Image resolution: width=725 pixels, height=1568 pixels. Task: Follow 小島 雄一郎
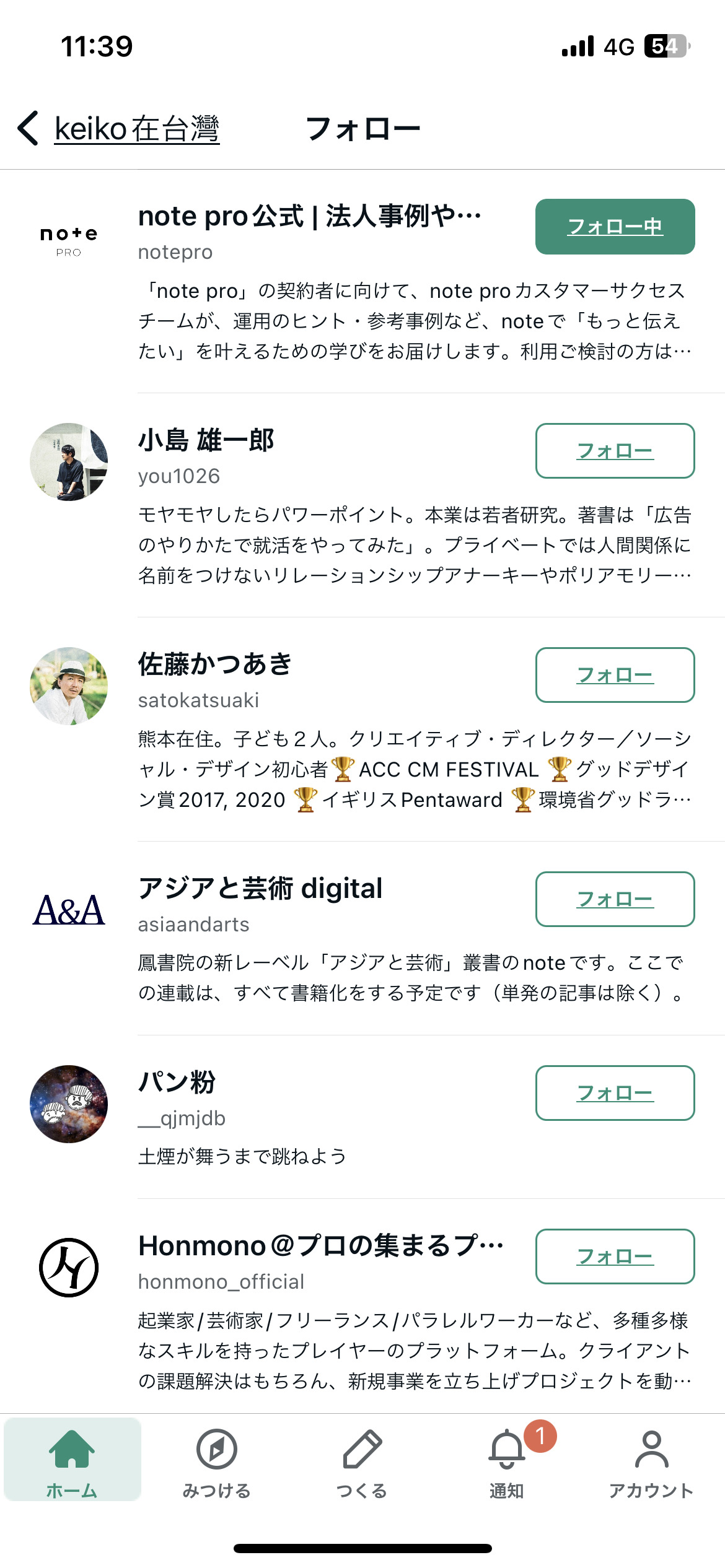tap(615, 451)
